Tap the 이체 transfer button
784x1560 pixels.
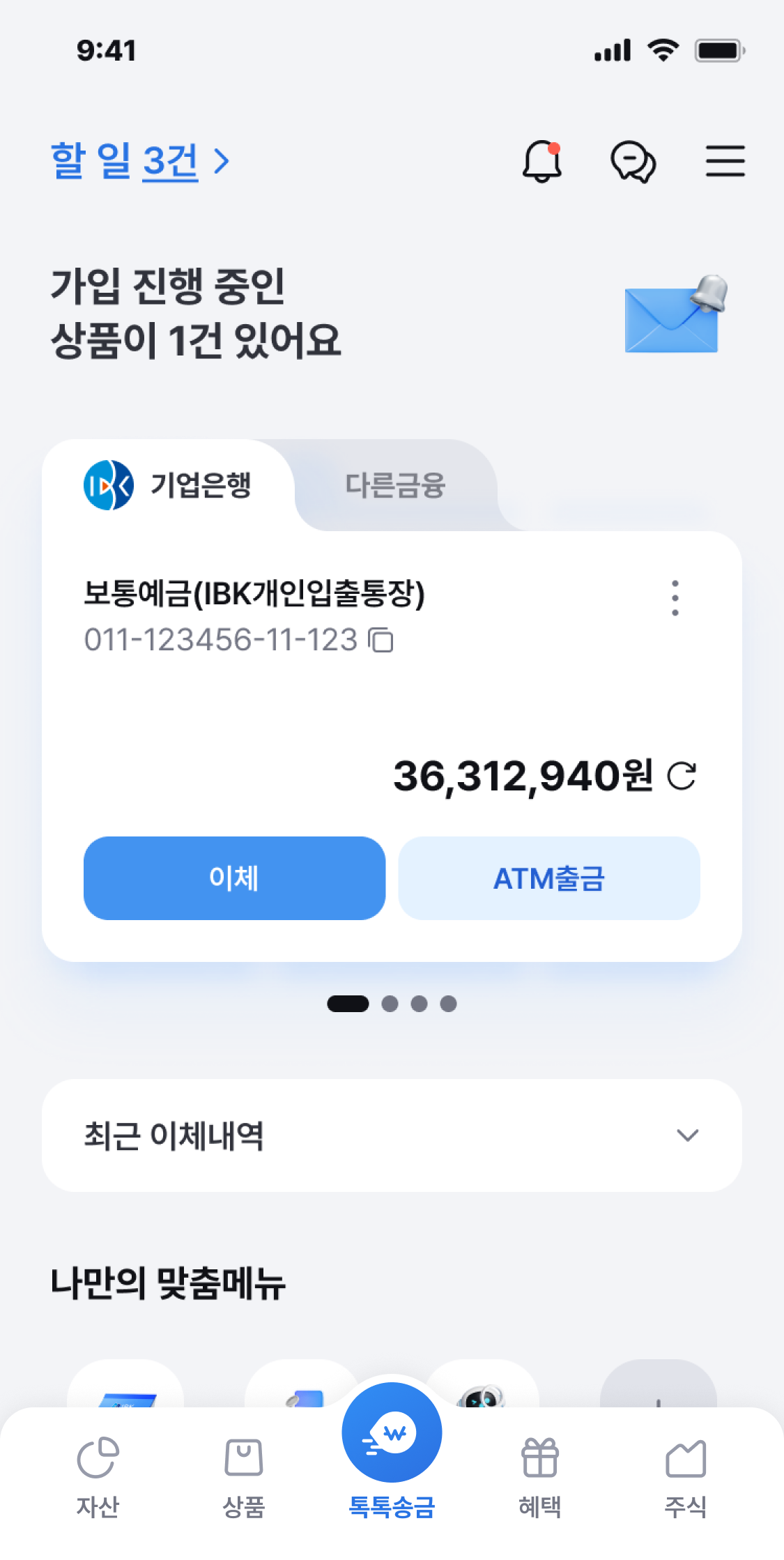234,878
